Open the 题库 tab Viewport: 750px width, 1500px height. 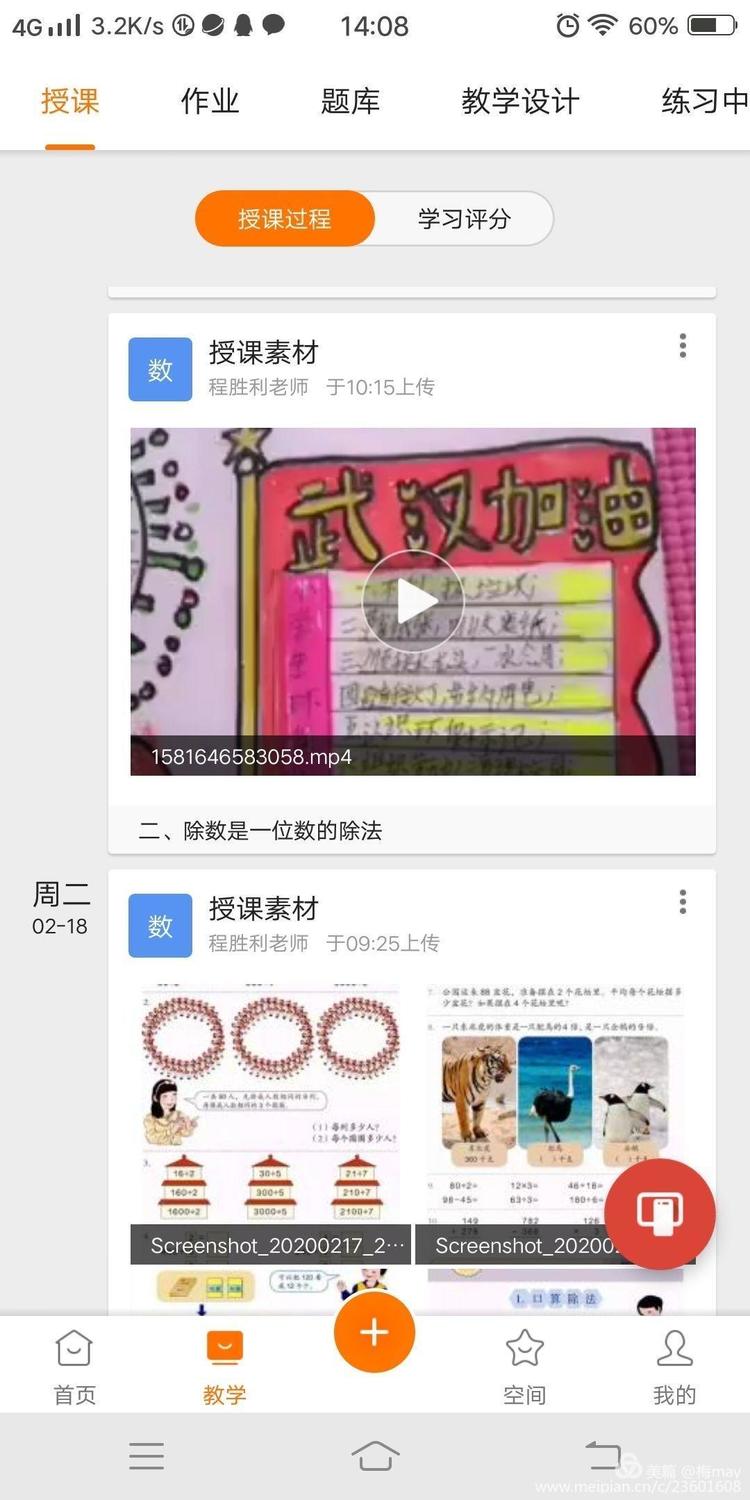pos(350,101)
